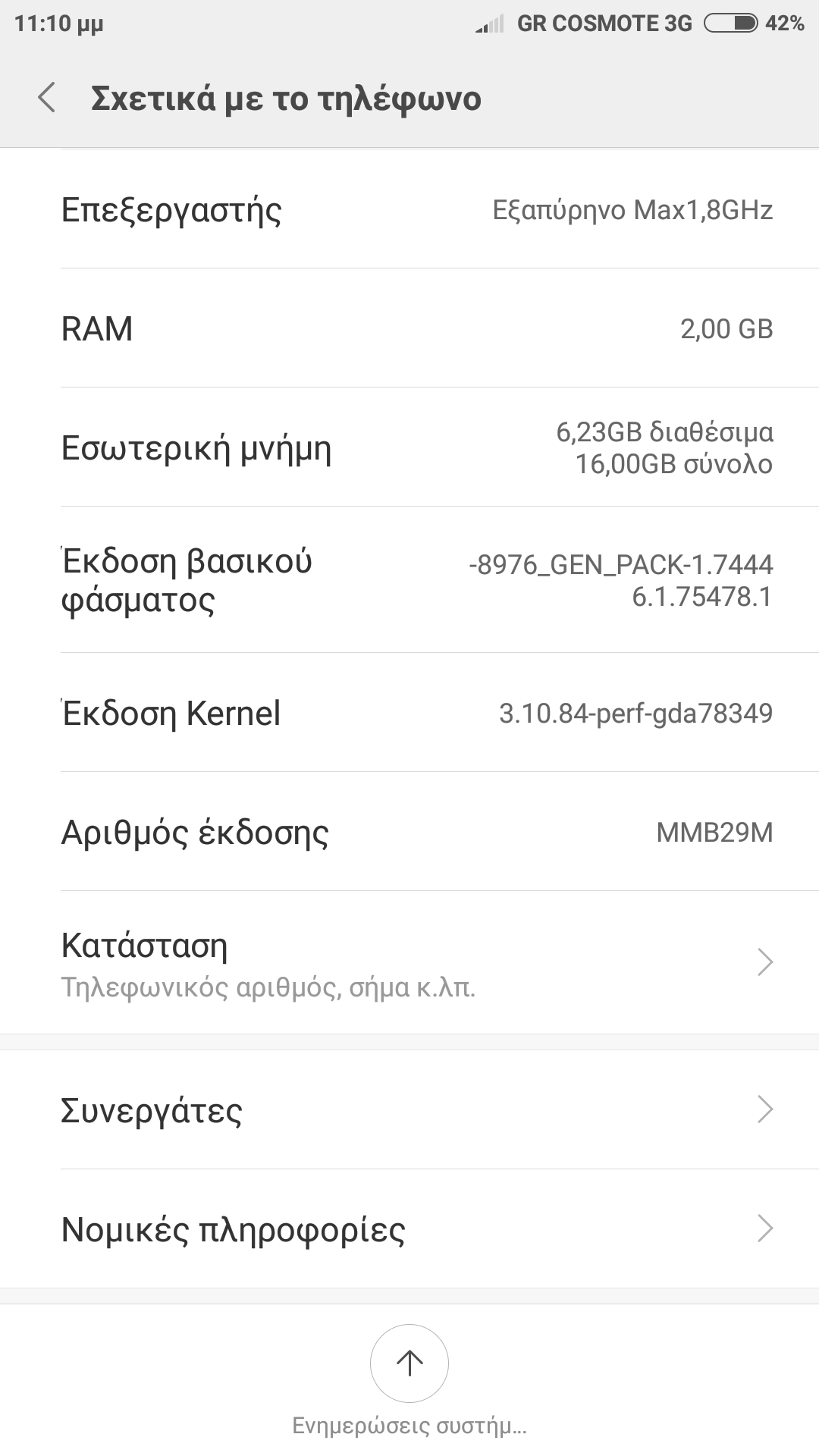Tap the Επεξεργαστής row
The image size is (819, 1456).
[409, 209]
